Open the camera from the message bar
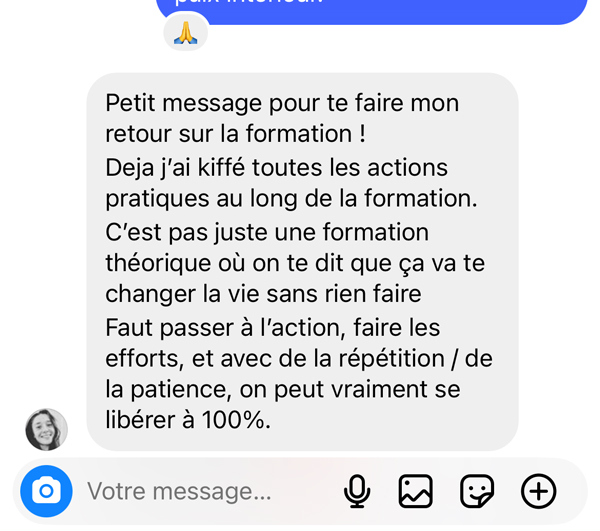 (46, 491)
